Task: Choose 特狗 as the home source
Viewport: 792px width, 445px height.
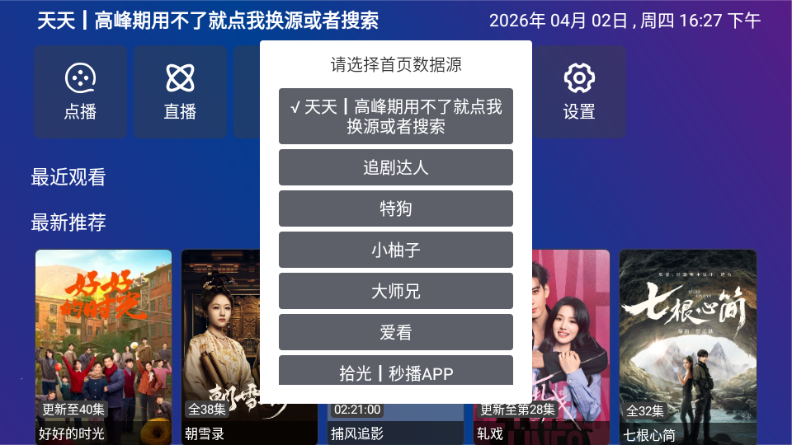Action: 395,208
